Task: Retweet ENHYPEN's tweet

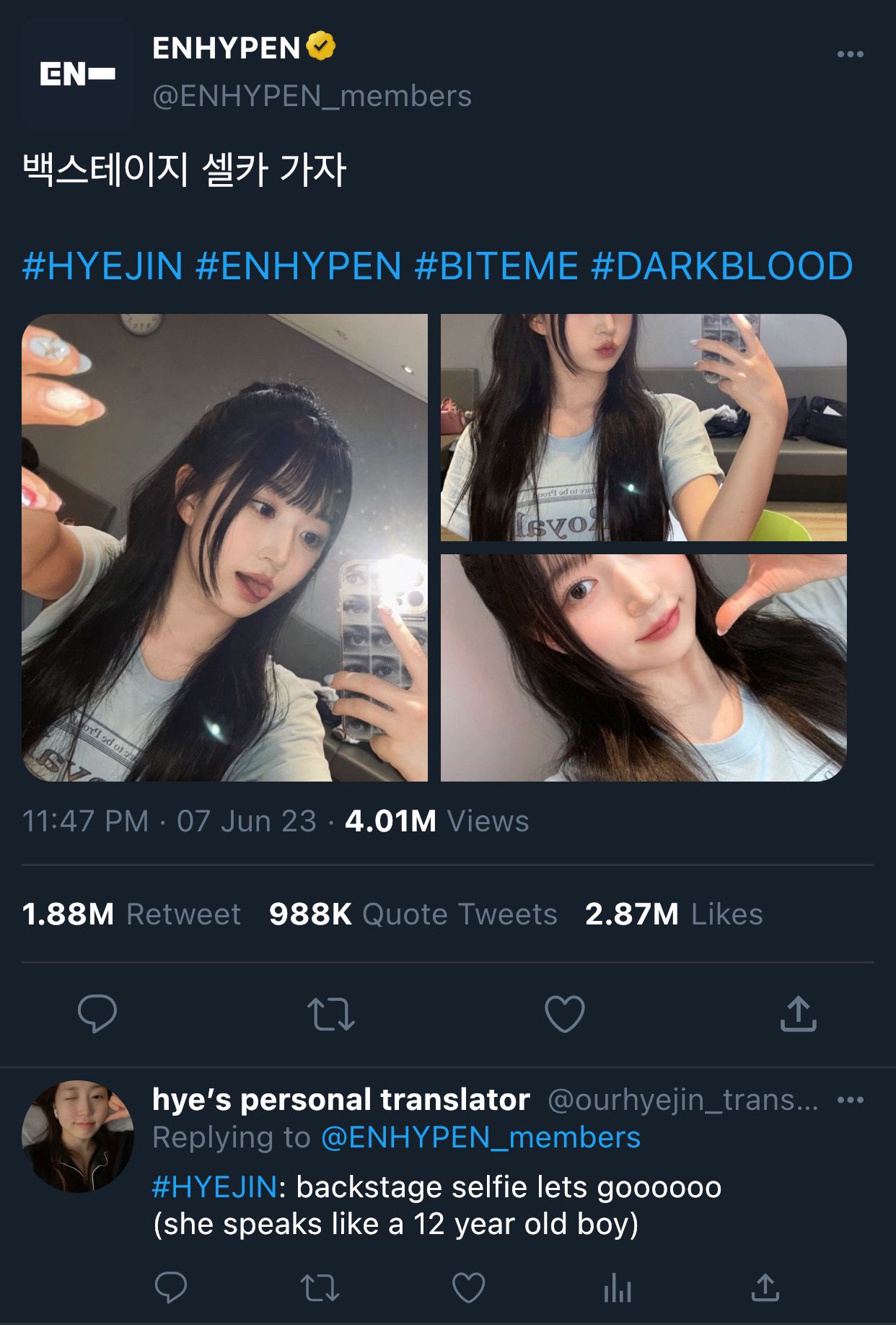Action: pyautogui.click(x=330, y=1014)
